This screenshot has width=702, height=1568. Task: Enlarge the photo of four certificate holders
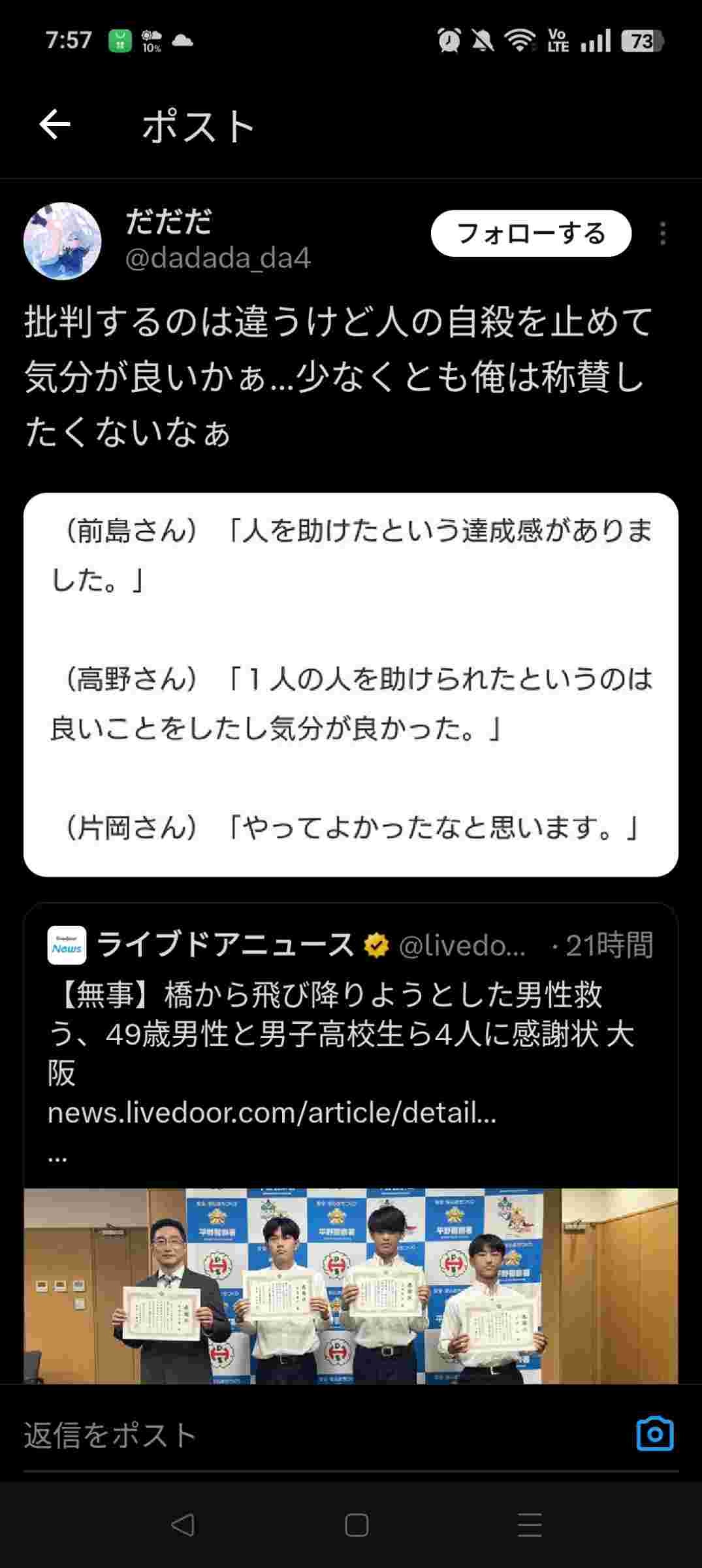point(351,1285)
